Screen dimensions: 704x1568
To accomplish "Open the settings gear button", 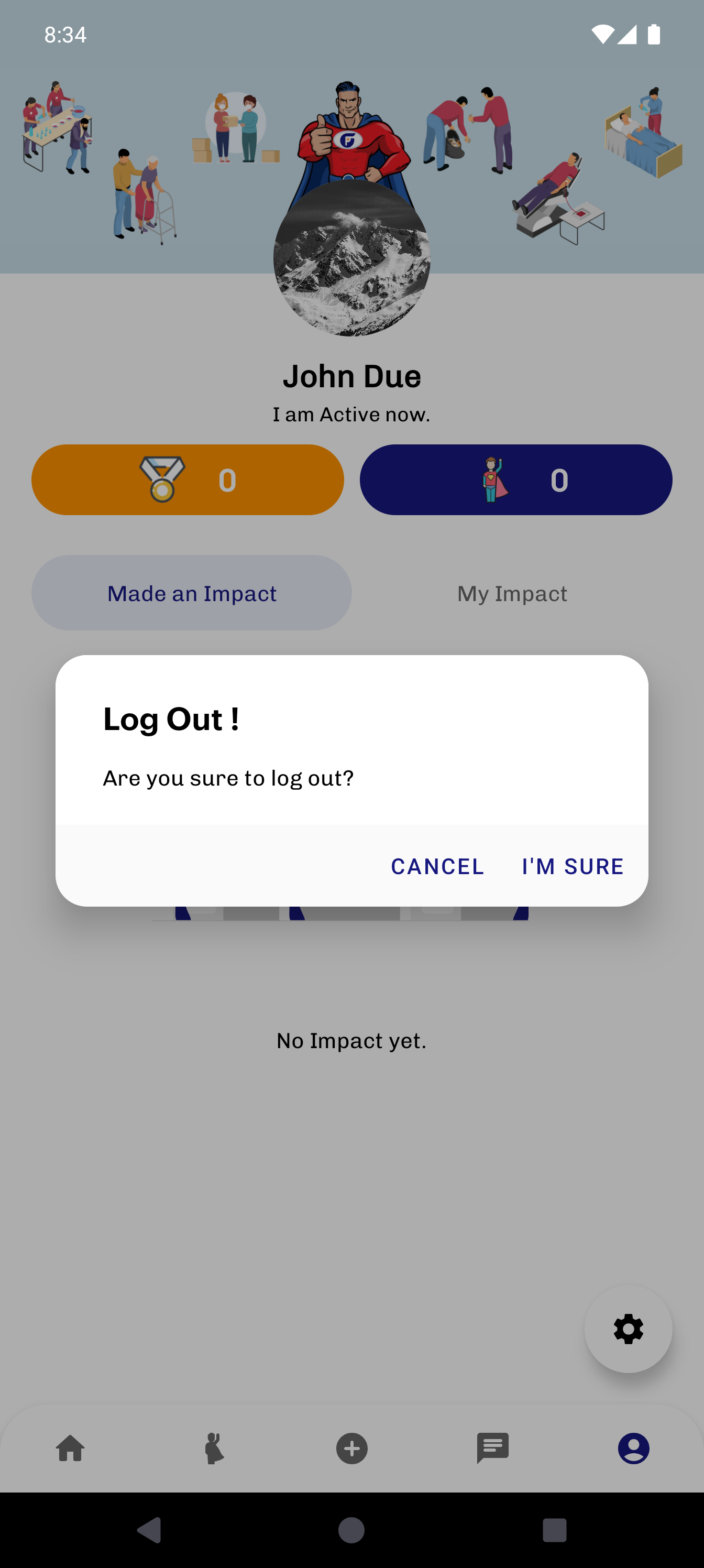I will click(628, 1329).
